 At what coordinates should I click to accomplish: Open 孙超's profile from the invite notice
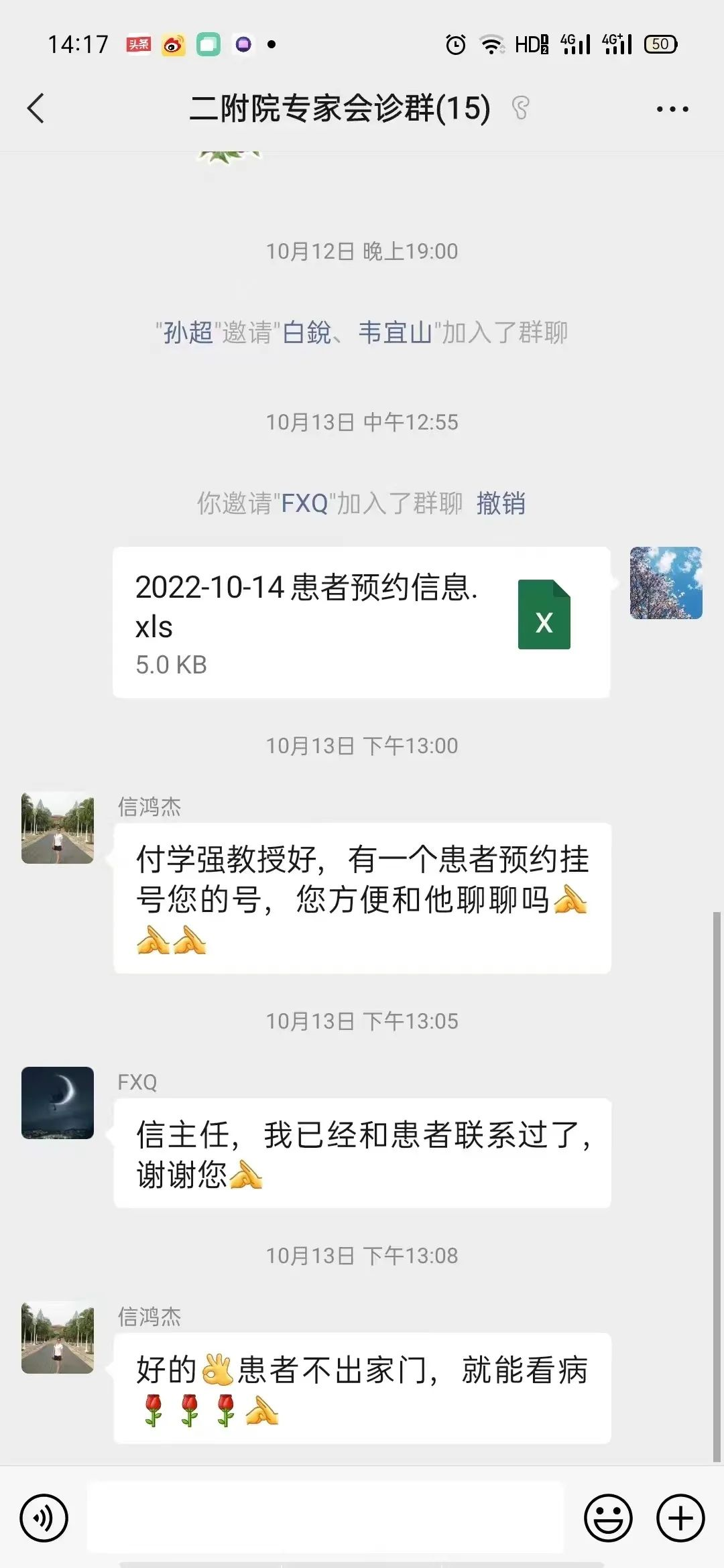(188, 332)
